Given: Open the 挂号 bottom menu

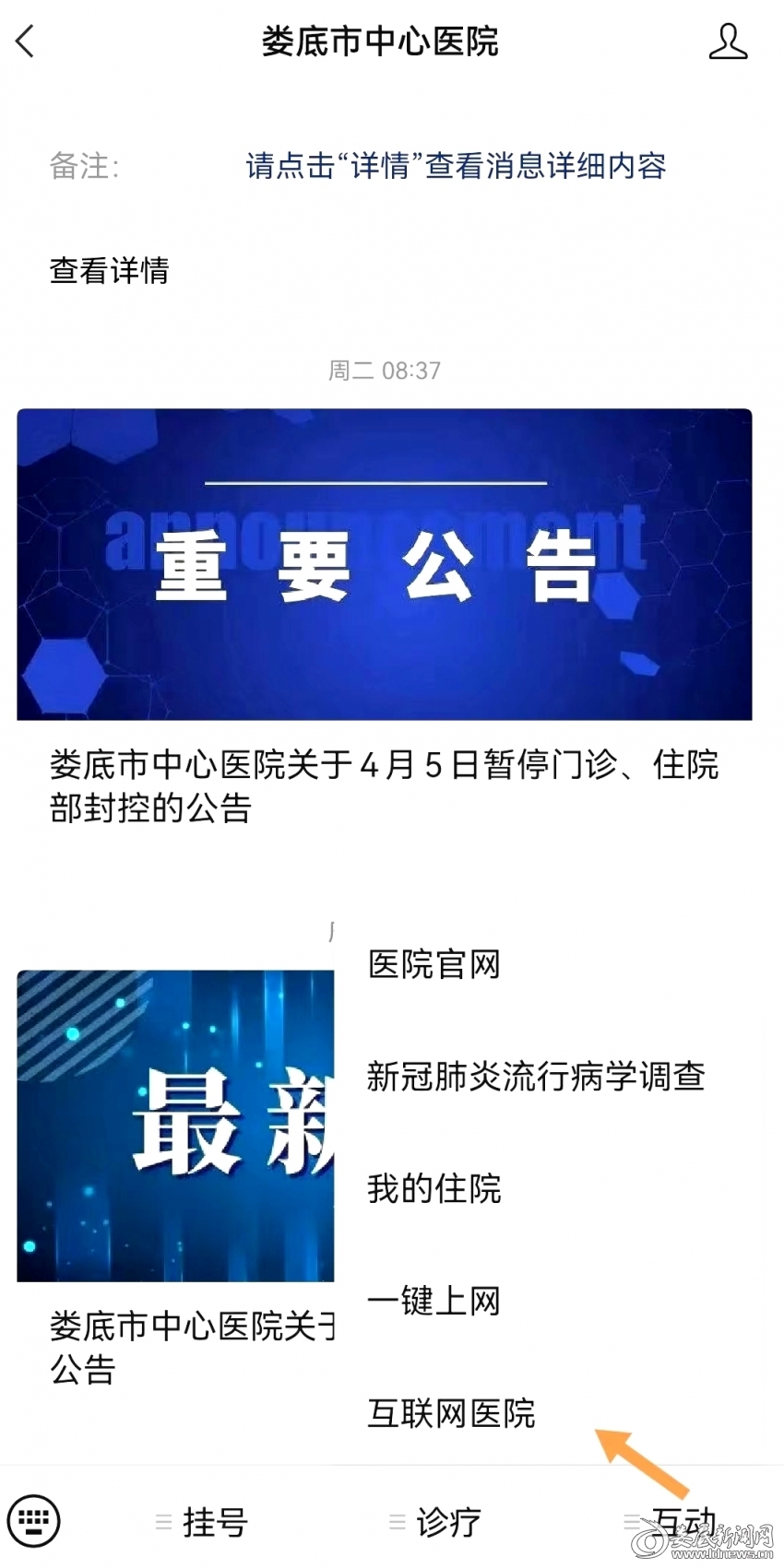Looking at the screenshot, I should tap(203, 1522).
